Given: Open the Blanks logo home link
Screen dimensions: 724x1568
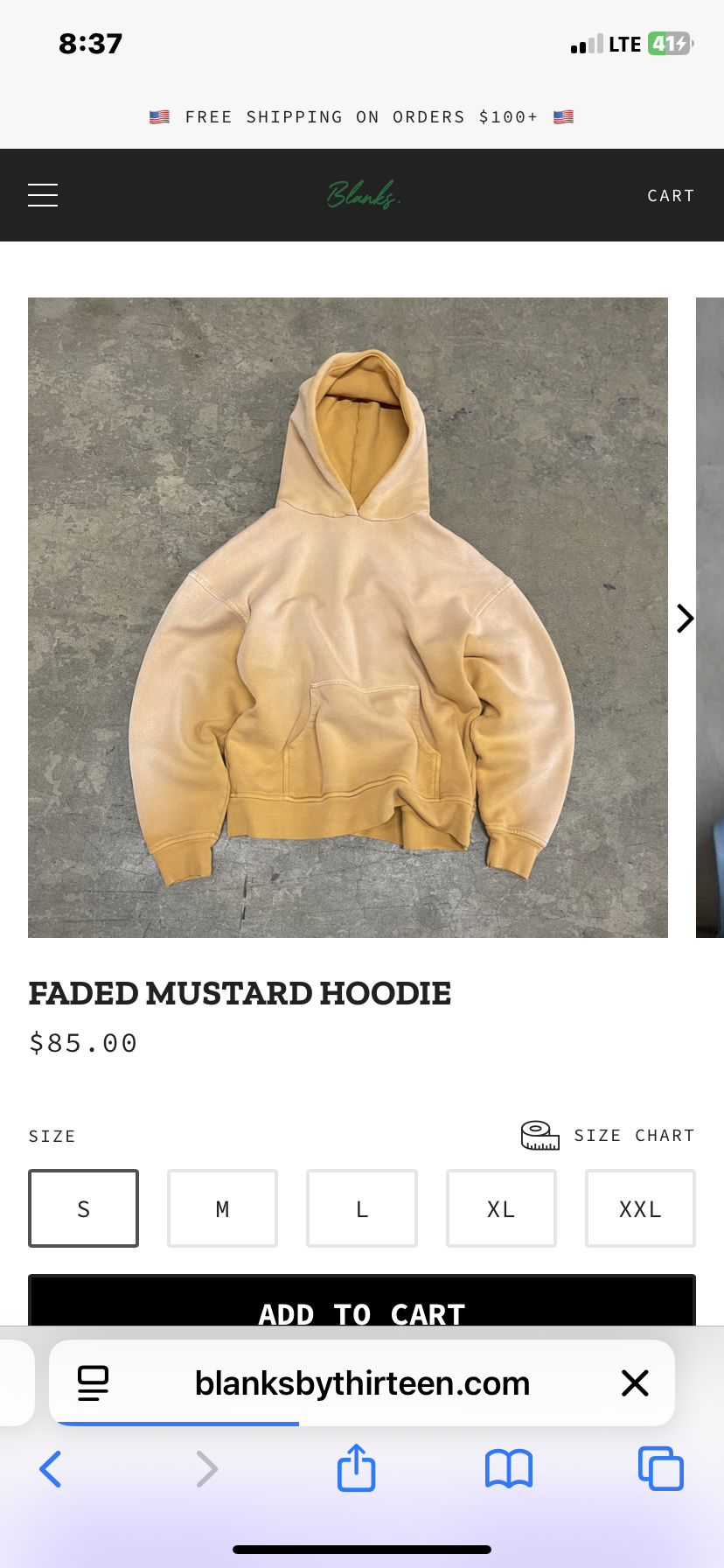Looking at the screenshot, I should pos(364,194).
